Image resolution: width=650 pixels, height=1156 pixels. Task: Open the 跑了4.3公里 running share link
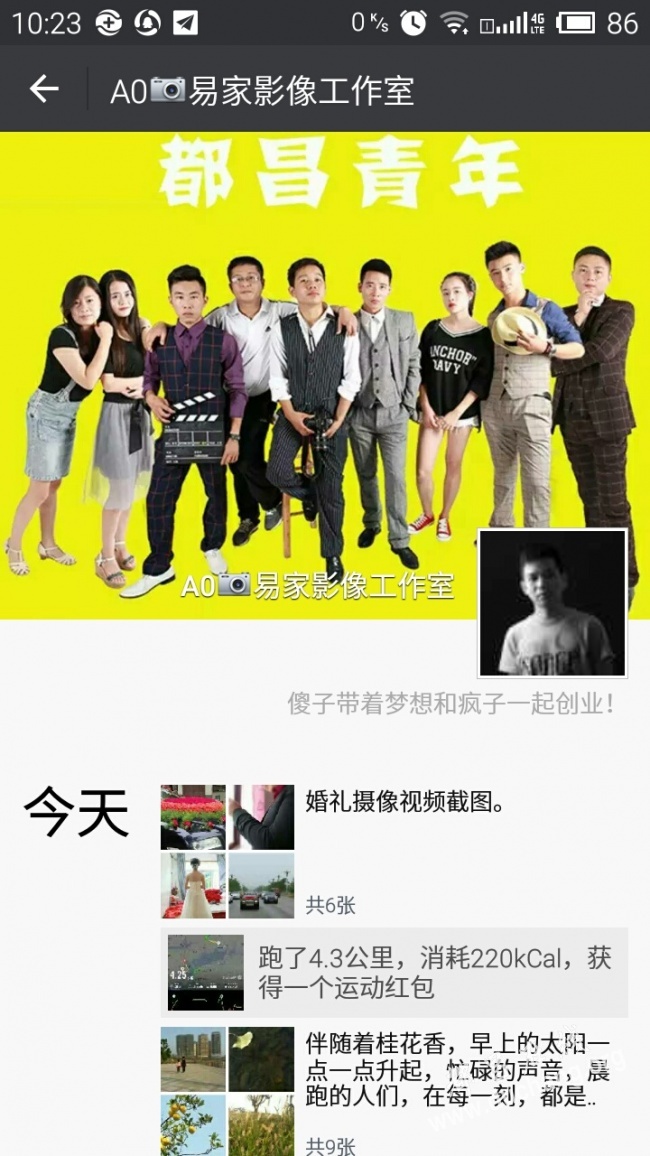394,972
